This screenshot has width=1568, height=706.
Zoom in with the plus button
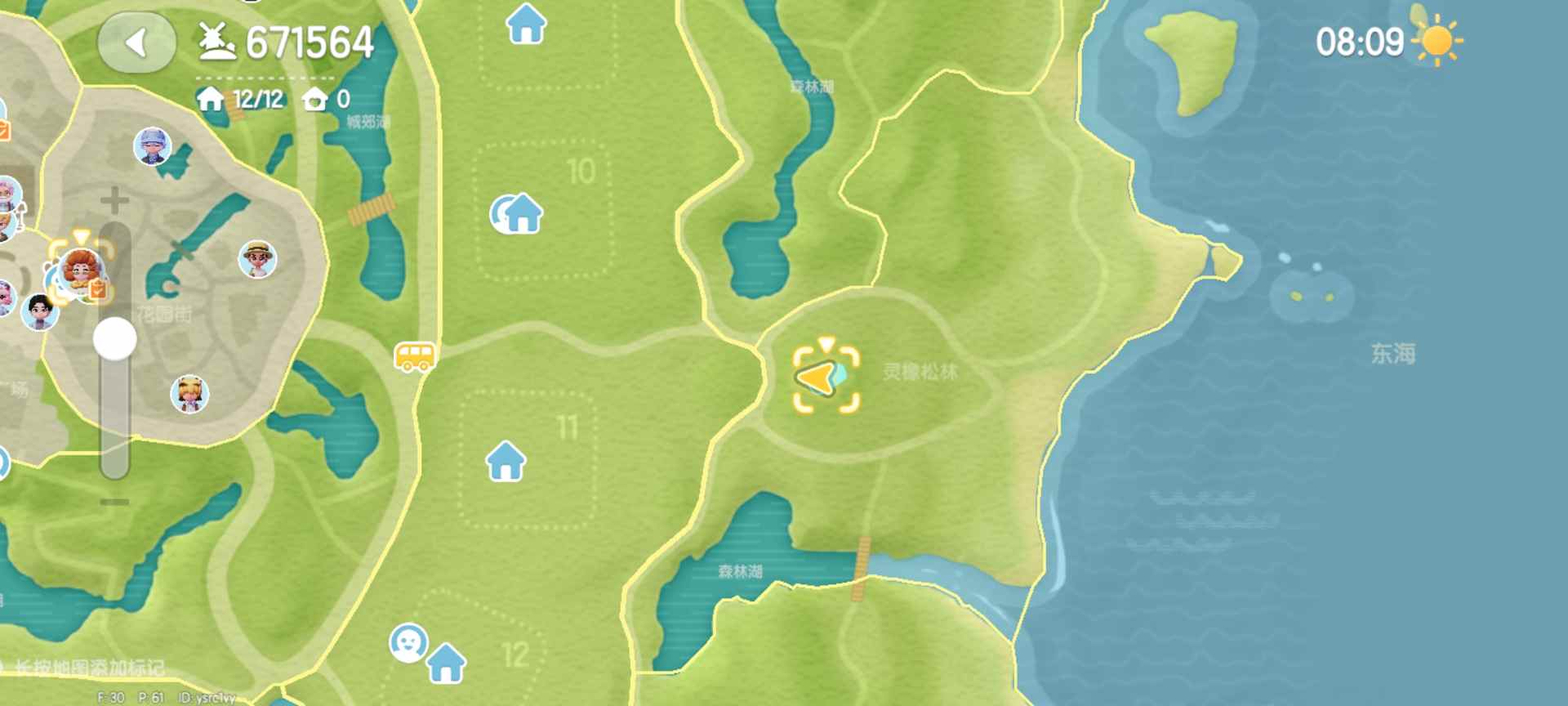(x=115, y=200)
